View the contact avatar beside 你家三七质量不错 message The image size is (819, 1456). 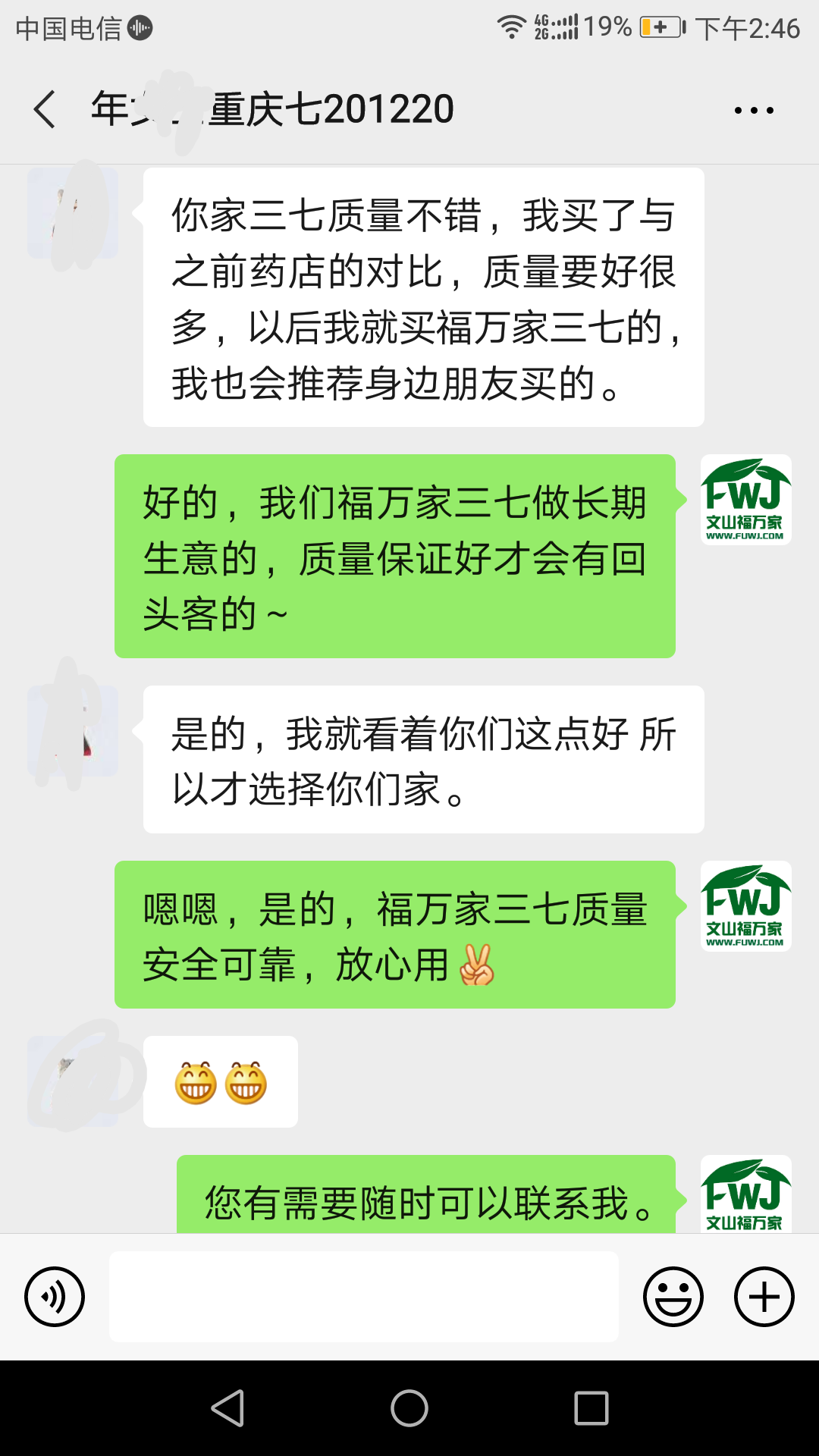(x=73, y=214)
